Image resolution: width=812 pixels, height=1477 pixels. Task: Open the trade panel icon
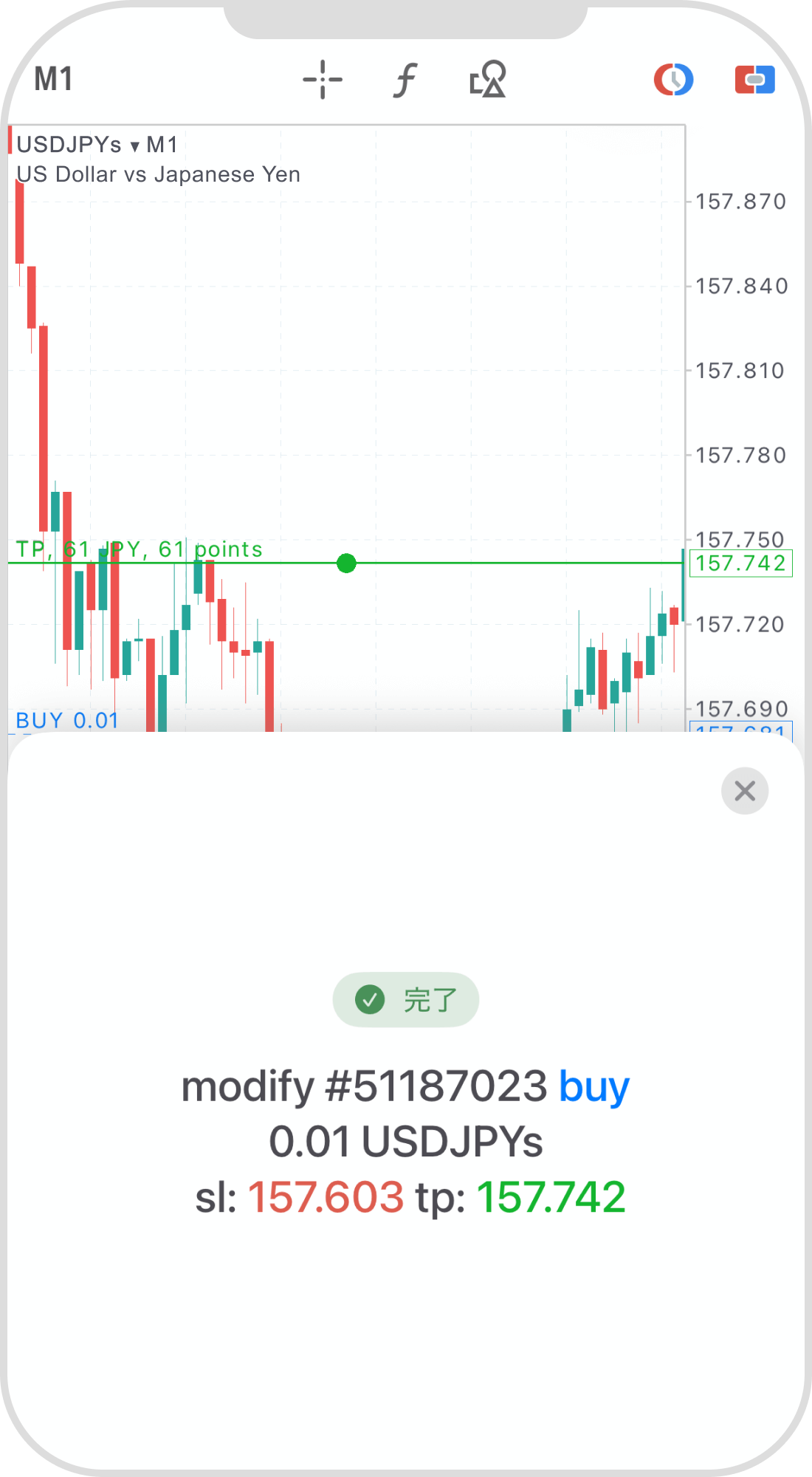tap(754, 80)
